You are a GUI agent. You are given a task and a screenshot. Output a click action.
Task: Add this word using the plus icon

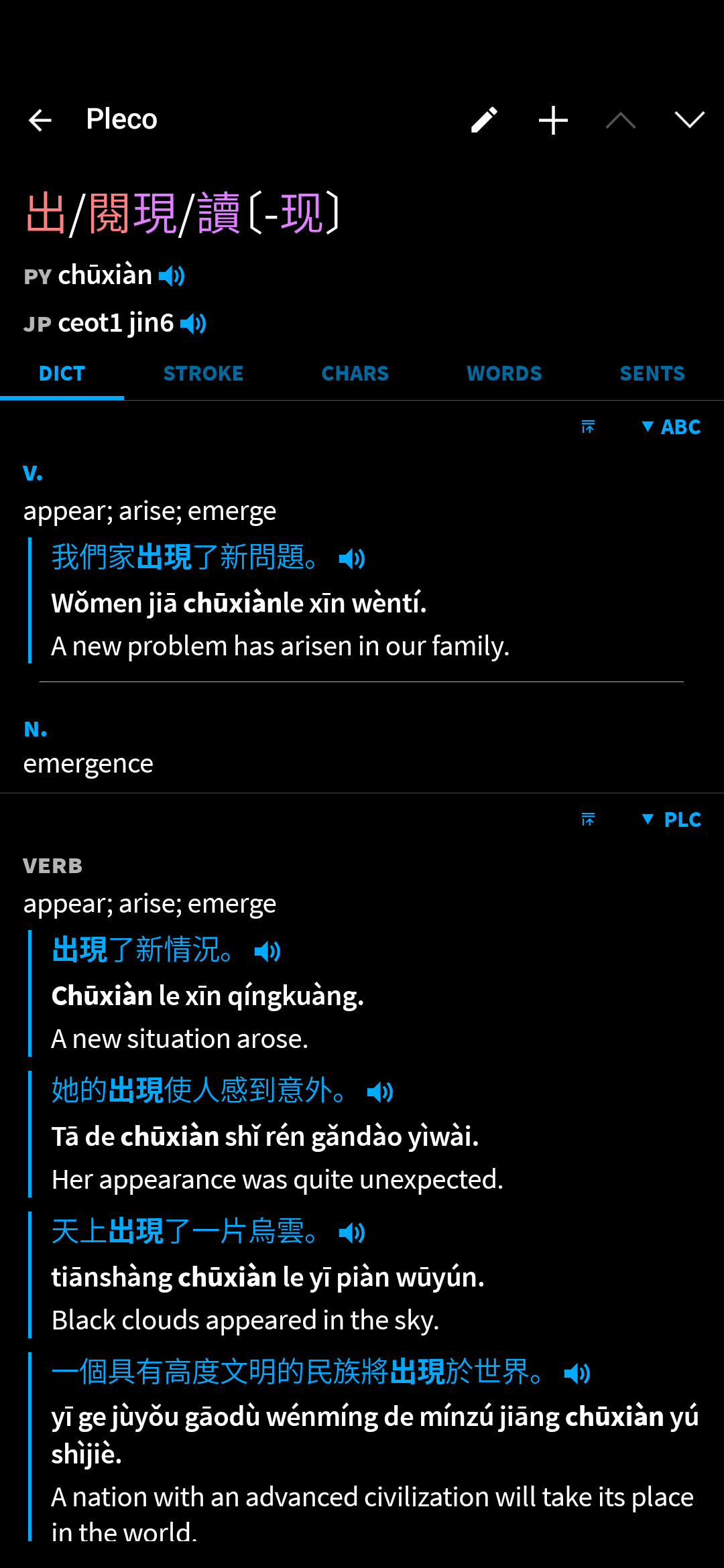[553, 121]
